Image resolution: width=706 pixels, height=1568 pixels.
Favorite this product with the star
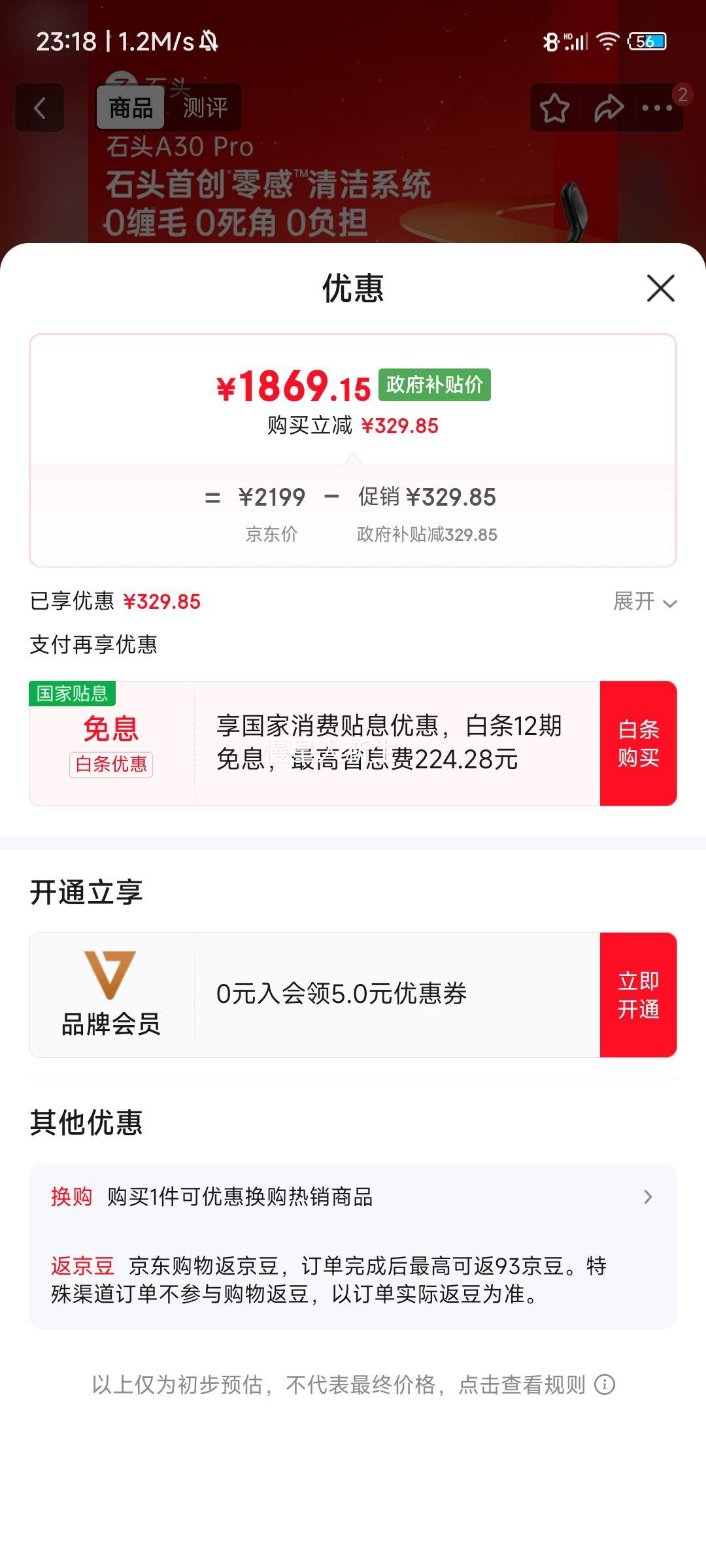554,108
